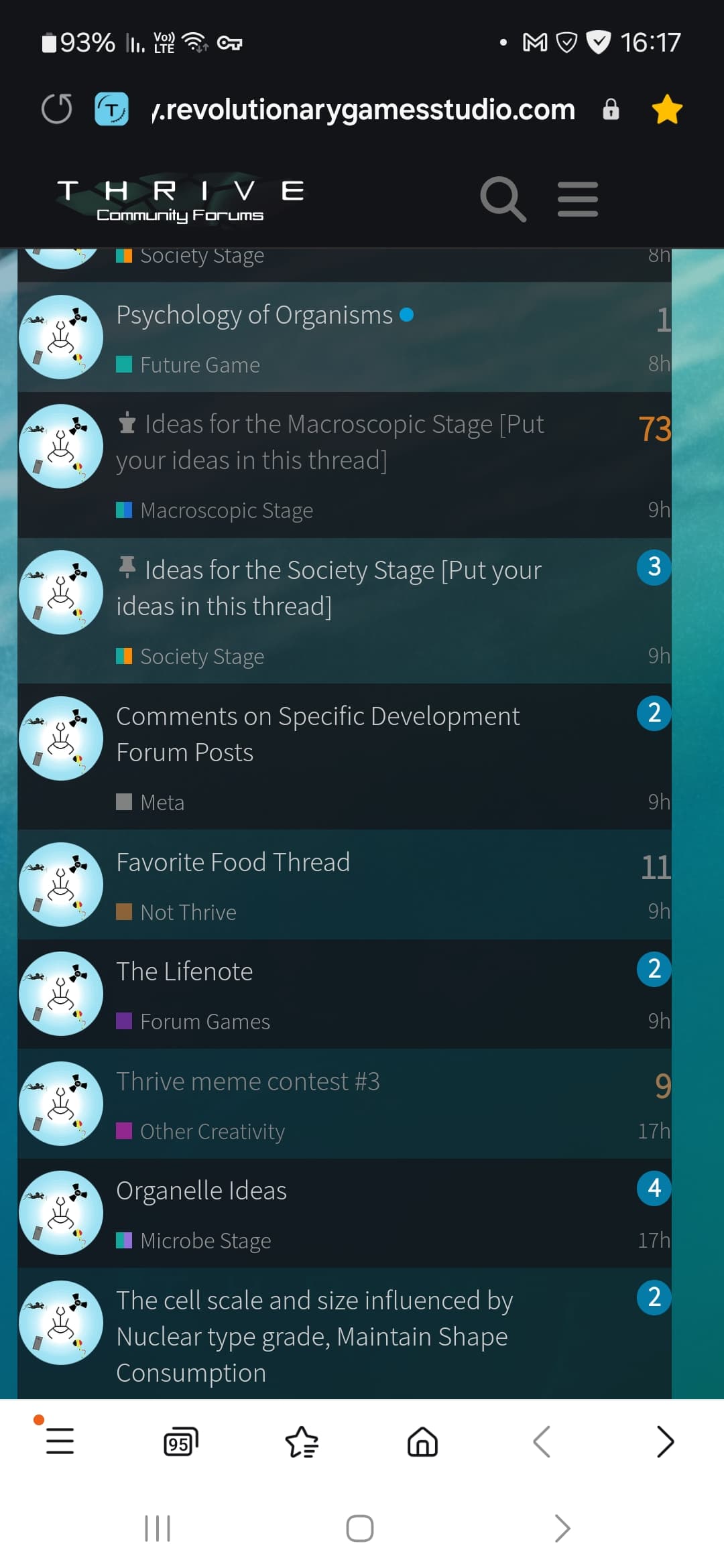Tap the revolutionarygamesstudio.com address bar
Image resolution: width=724 pixels, height=1568 pixels.
363,109
